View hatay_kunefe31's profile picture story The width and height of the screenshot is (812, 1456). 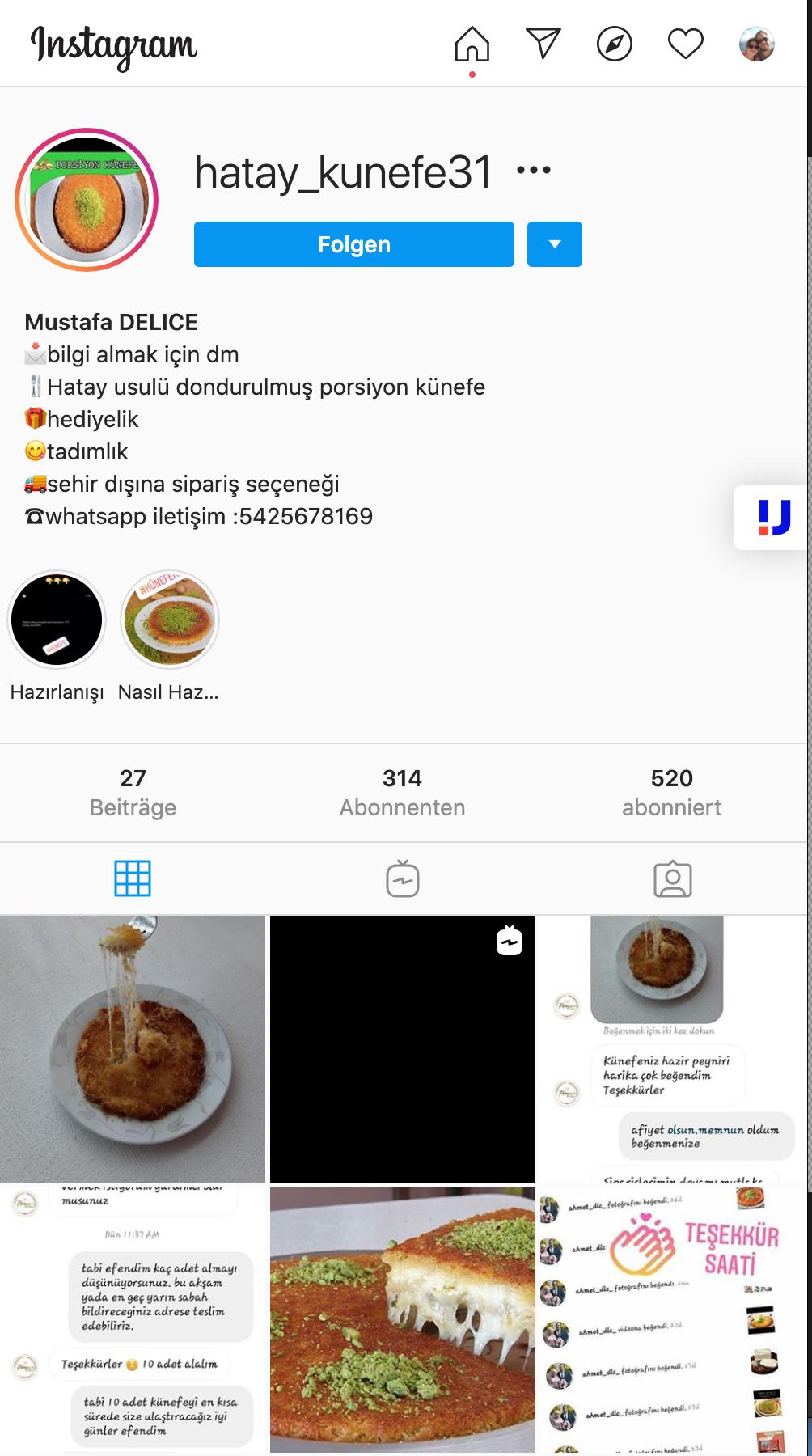[87, 200]
